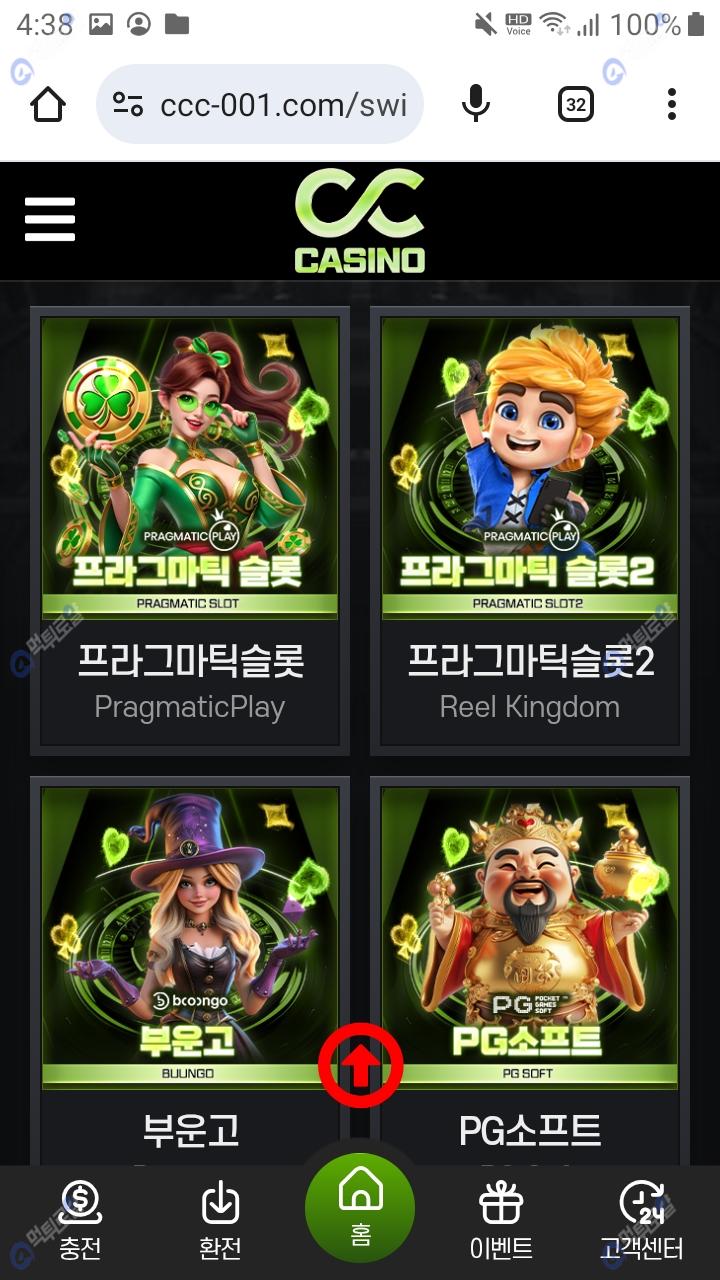Open the 프라그마틱슬롯2 Reel Kingdom card
Viewport: 720px width, 1280px height.
[530, 530]
